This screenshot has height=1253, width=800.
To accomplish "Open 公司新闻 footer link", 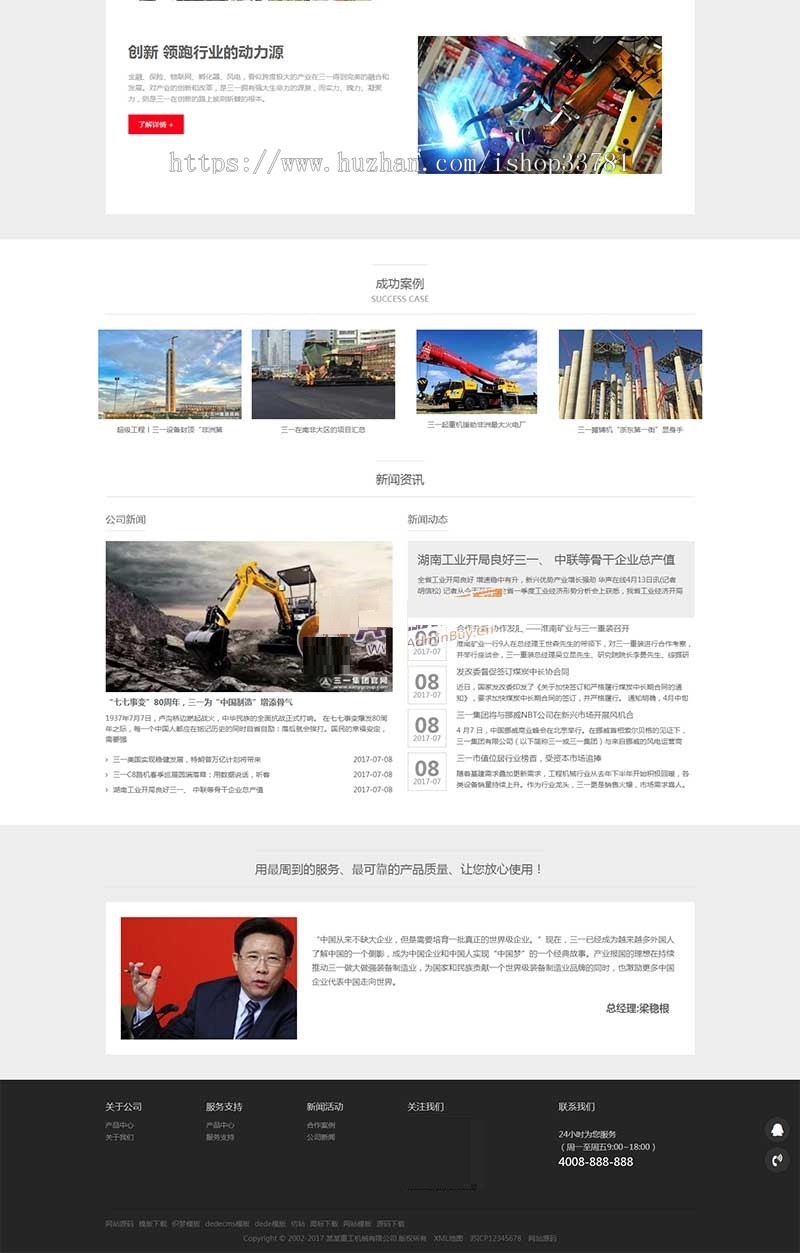I will click(x=321, y=1137).
